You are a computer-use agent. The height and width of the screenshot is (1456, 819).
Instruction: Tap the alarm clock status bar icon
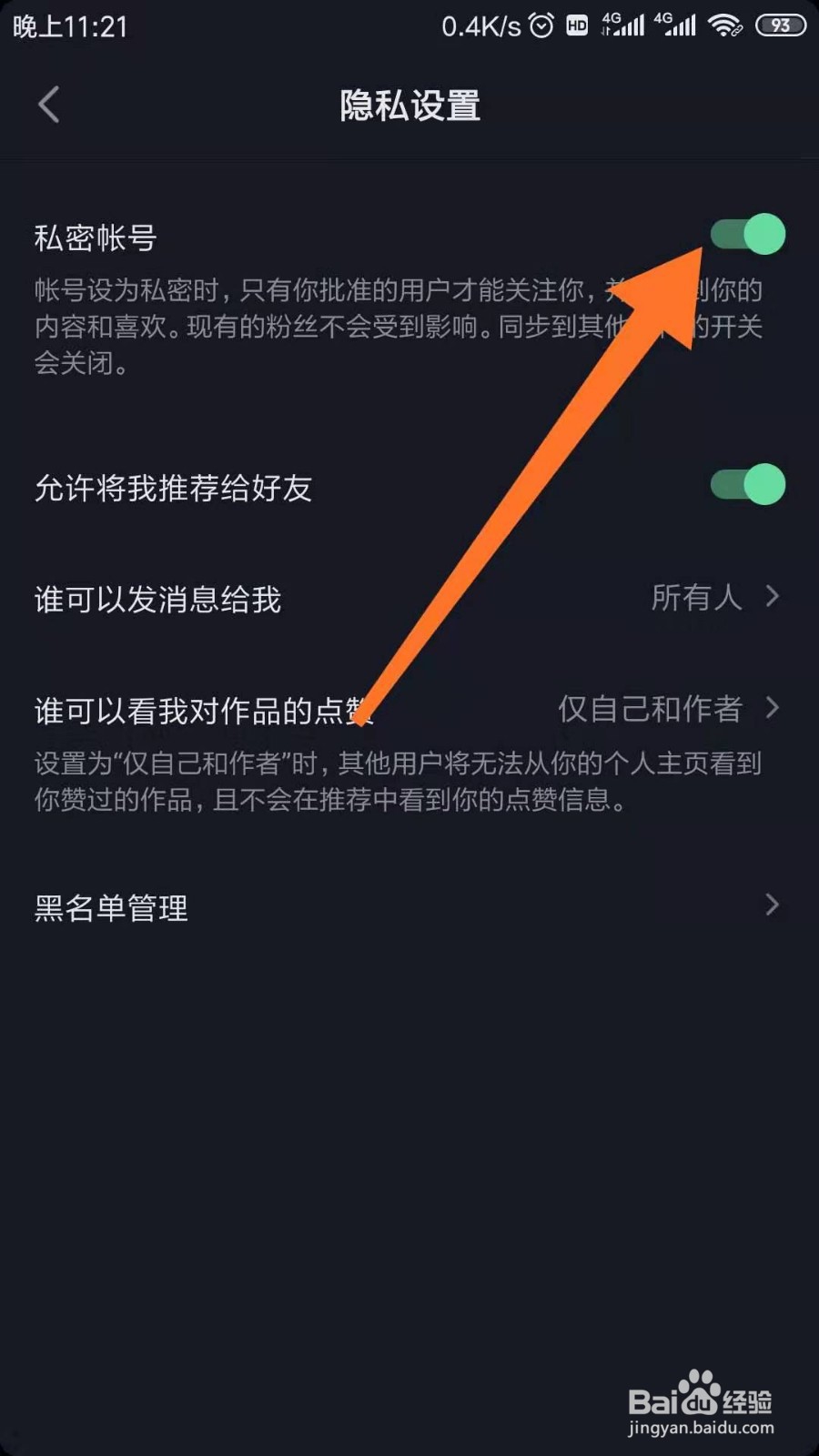541,26
